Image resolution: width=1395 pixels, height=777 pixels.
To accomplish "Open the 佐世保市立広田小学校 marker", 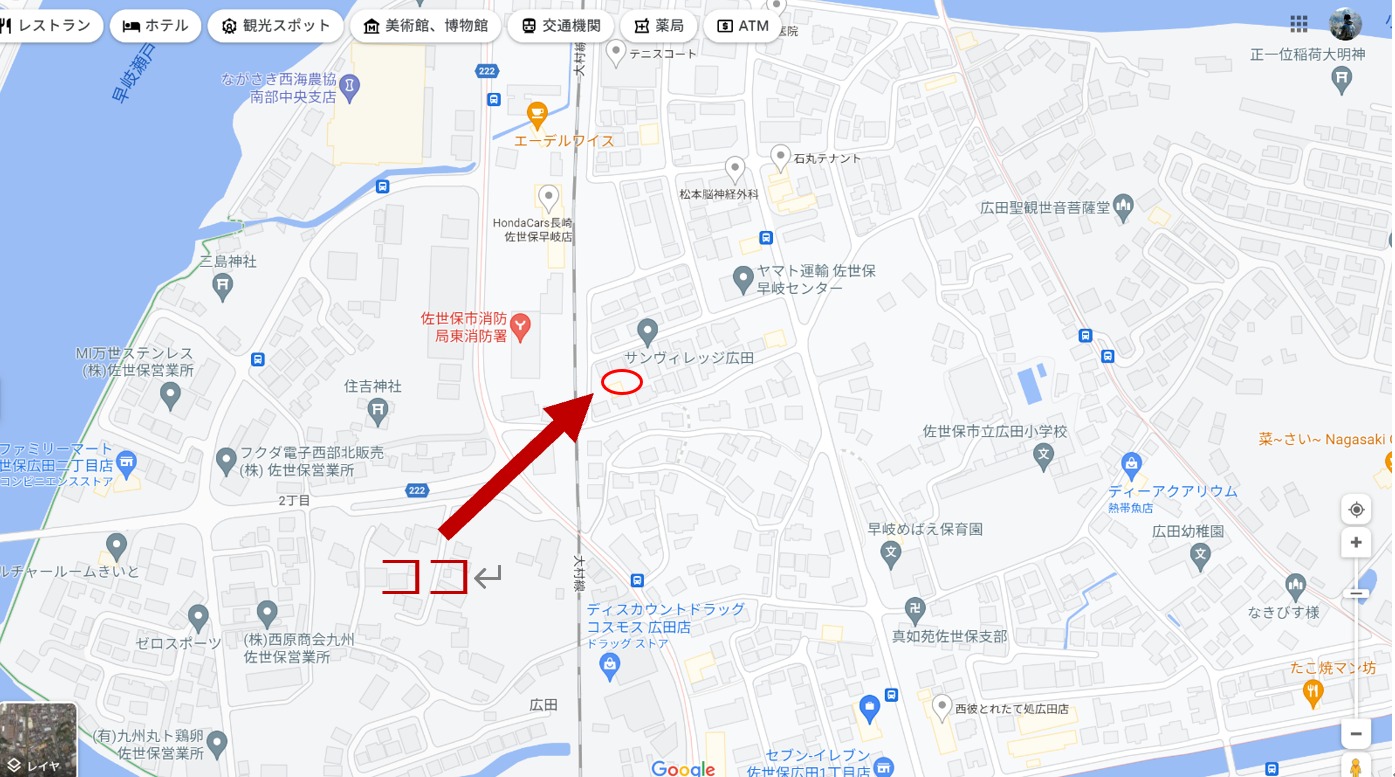I will [1044, 458].
